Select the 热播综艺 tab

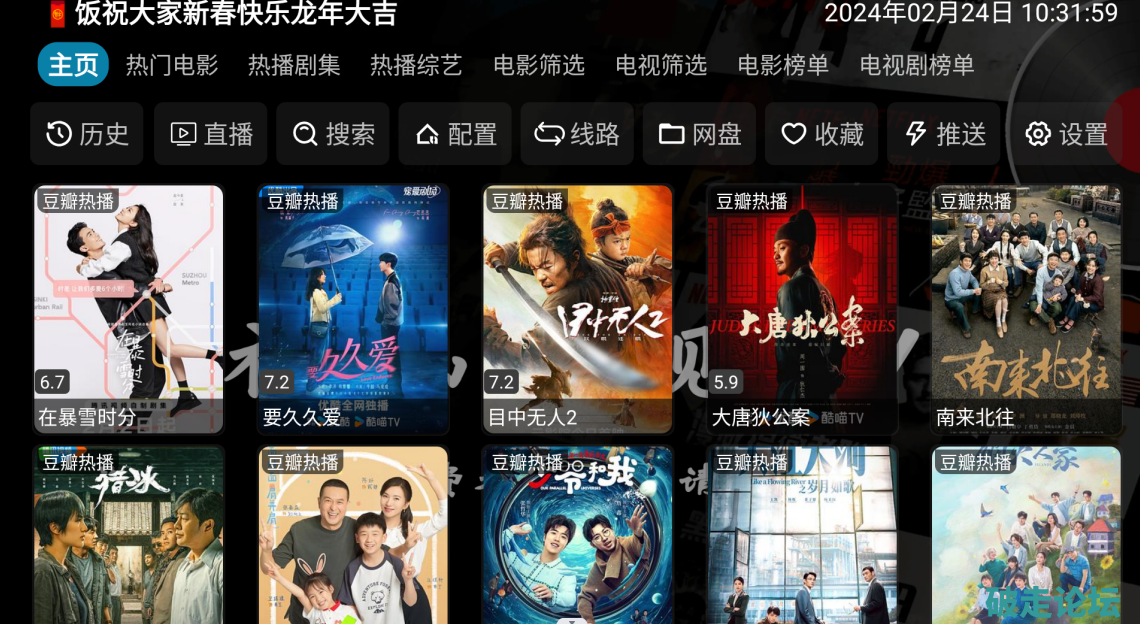[416, 66]
